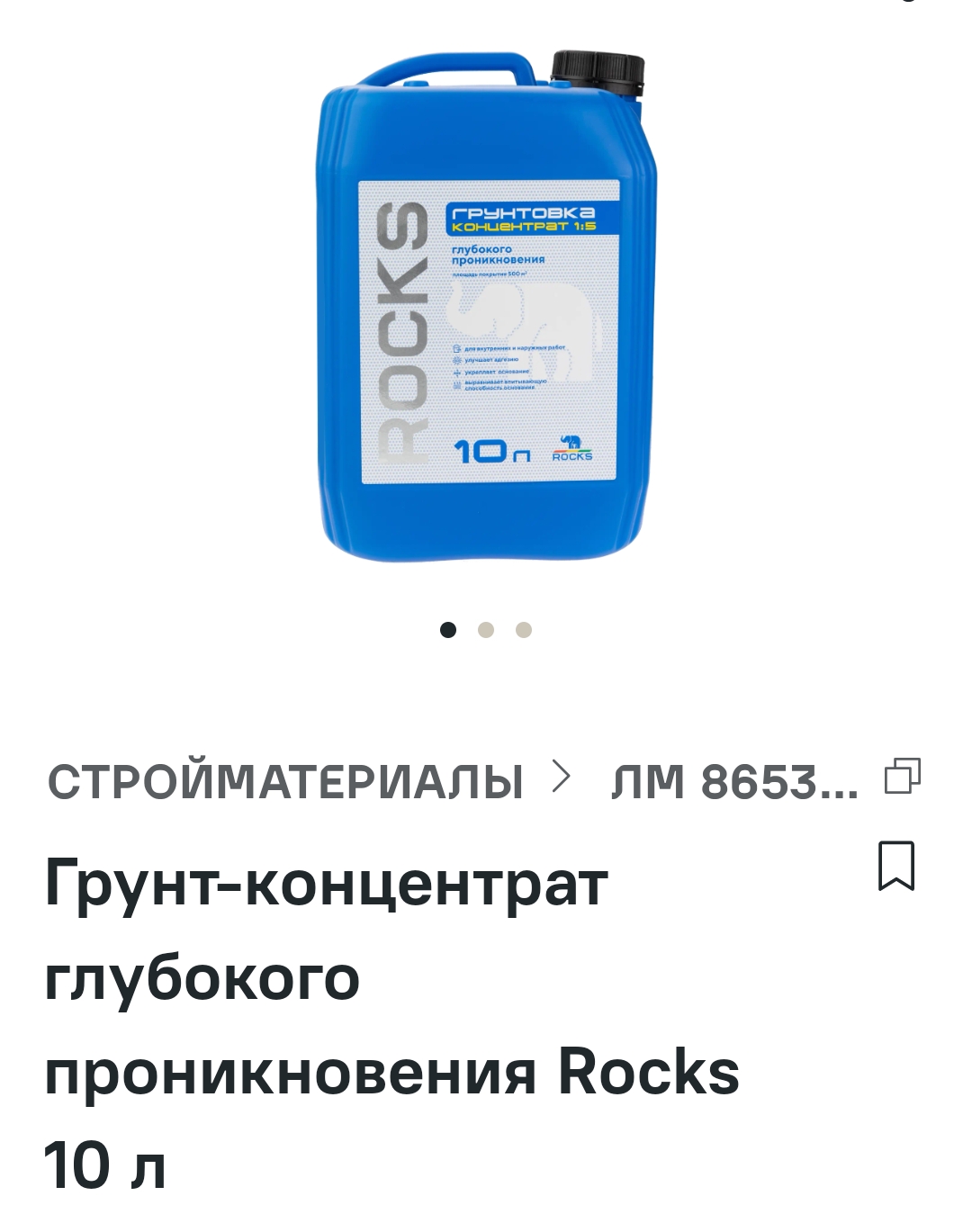Bookmark the Rocks primer product
This screenshot has height=1232, width=972.
tap(896, 867)
